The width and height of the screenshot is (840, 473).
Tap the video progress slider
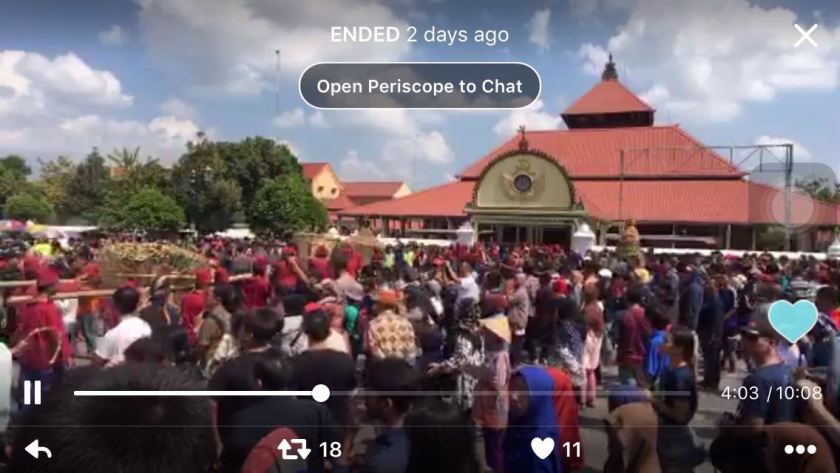point(320,393)
